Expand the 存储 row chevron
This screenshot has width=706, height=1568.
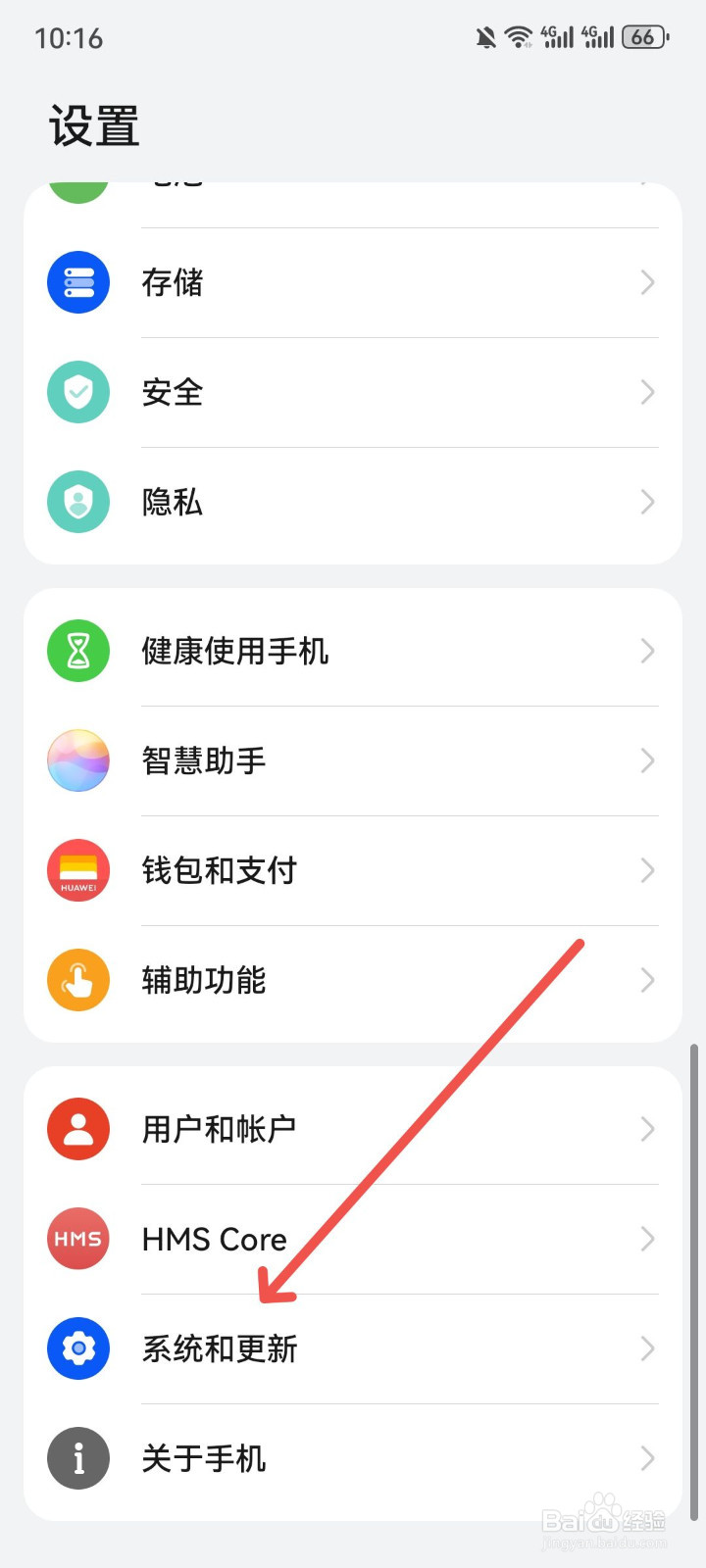tap(647, 282)
